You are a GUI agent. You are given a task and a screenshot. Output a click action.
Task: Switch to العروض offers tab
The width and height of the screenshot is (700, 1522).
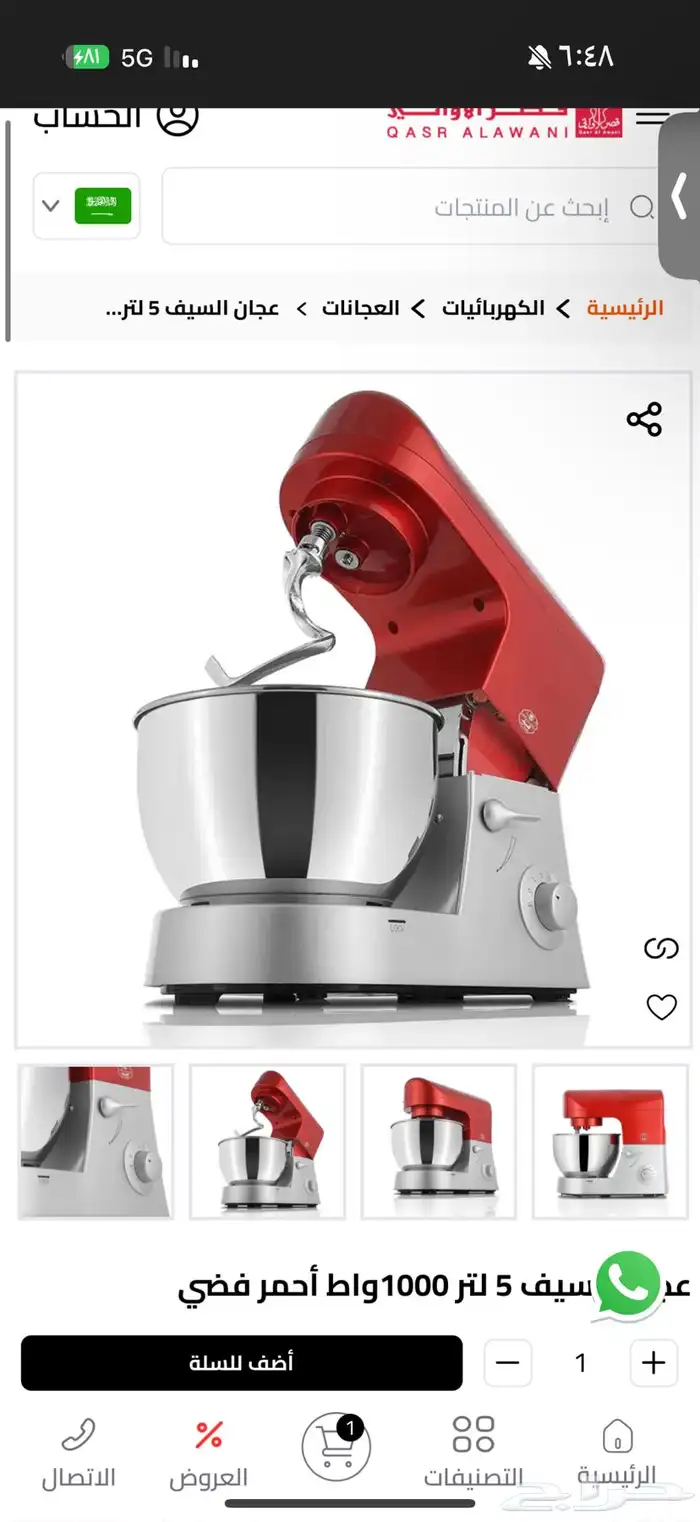pos(208,1455)
